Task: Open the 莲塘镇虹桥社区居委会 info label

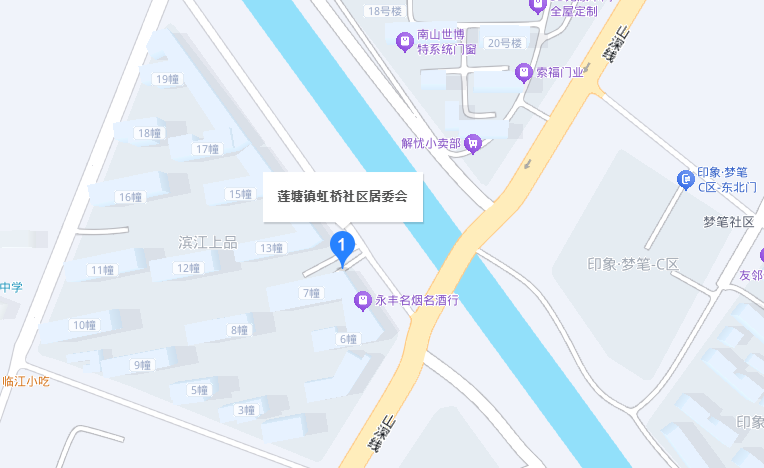Action: tap(342, 197)
